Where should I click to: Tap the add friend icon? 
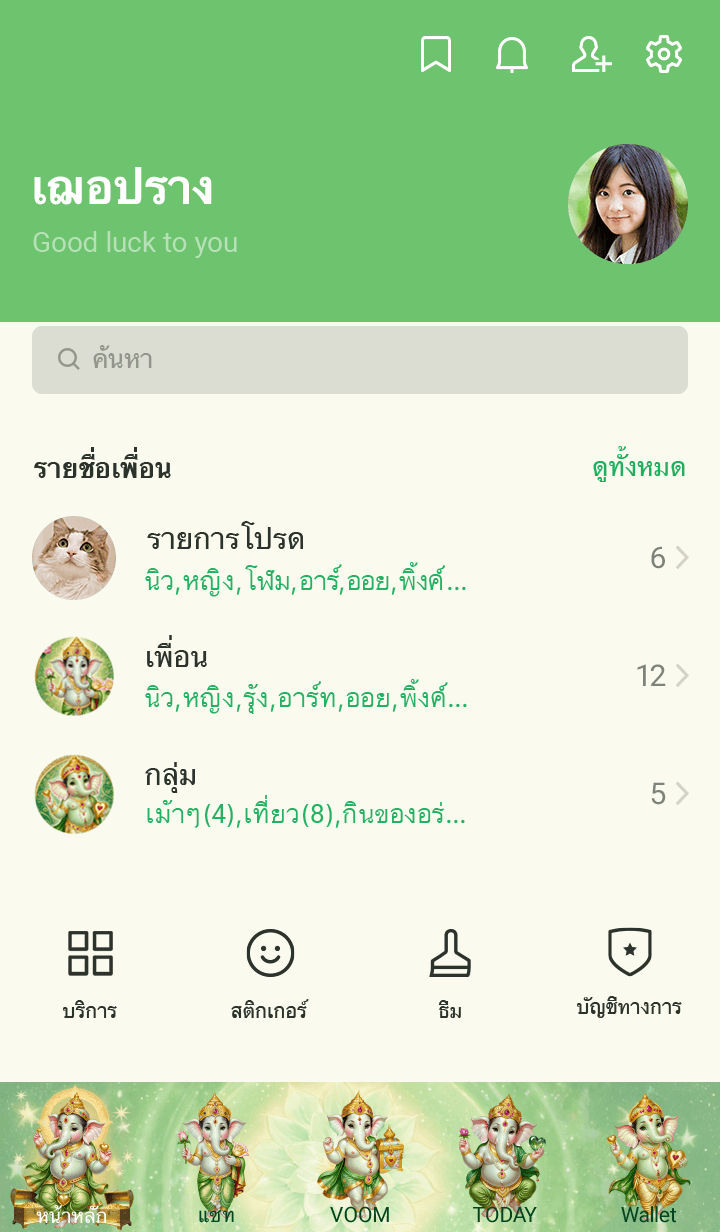pyautogui.click(x=590, y=54)
